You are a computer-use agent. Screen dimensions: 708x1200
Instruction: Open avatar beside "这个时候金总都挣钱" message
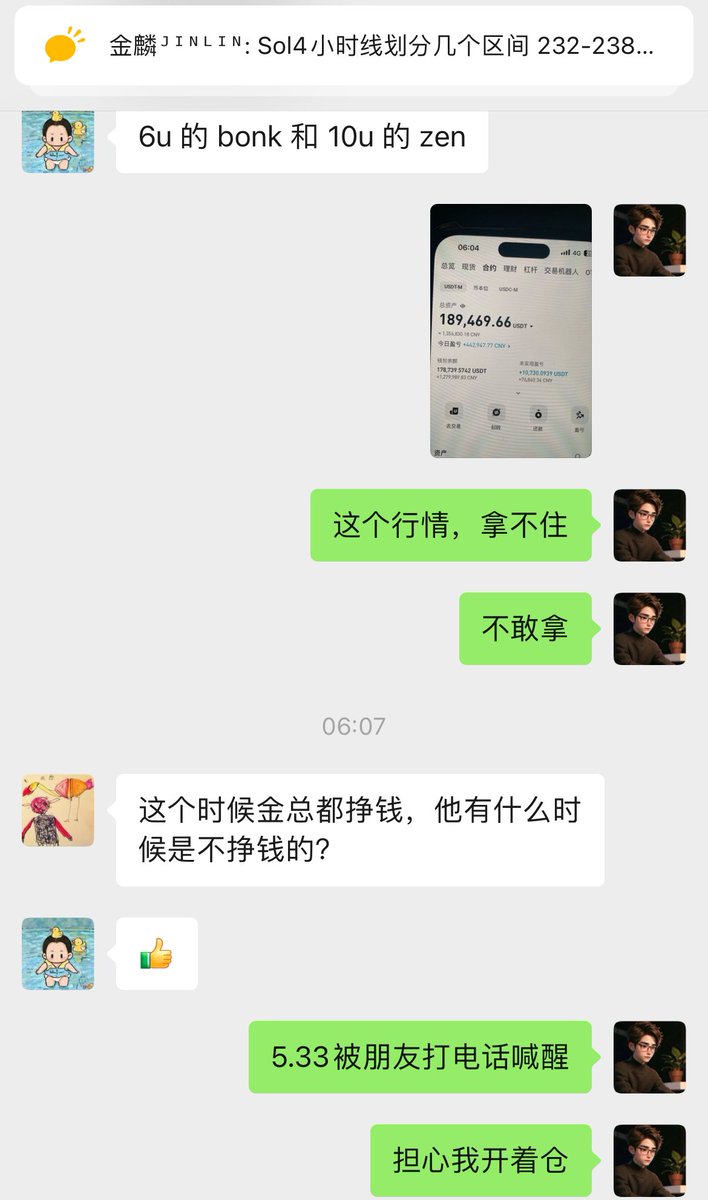58,810
